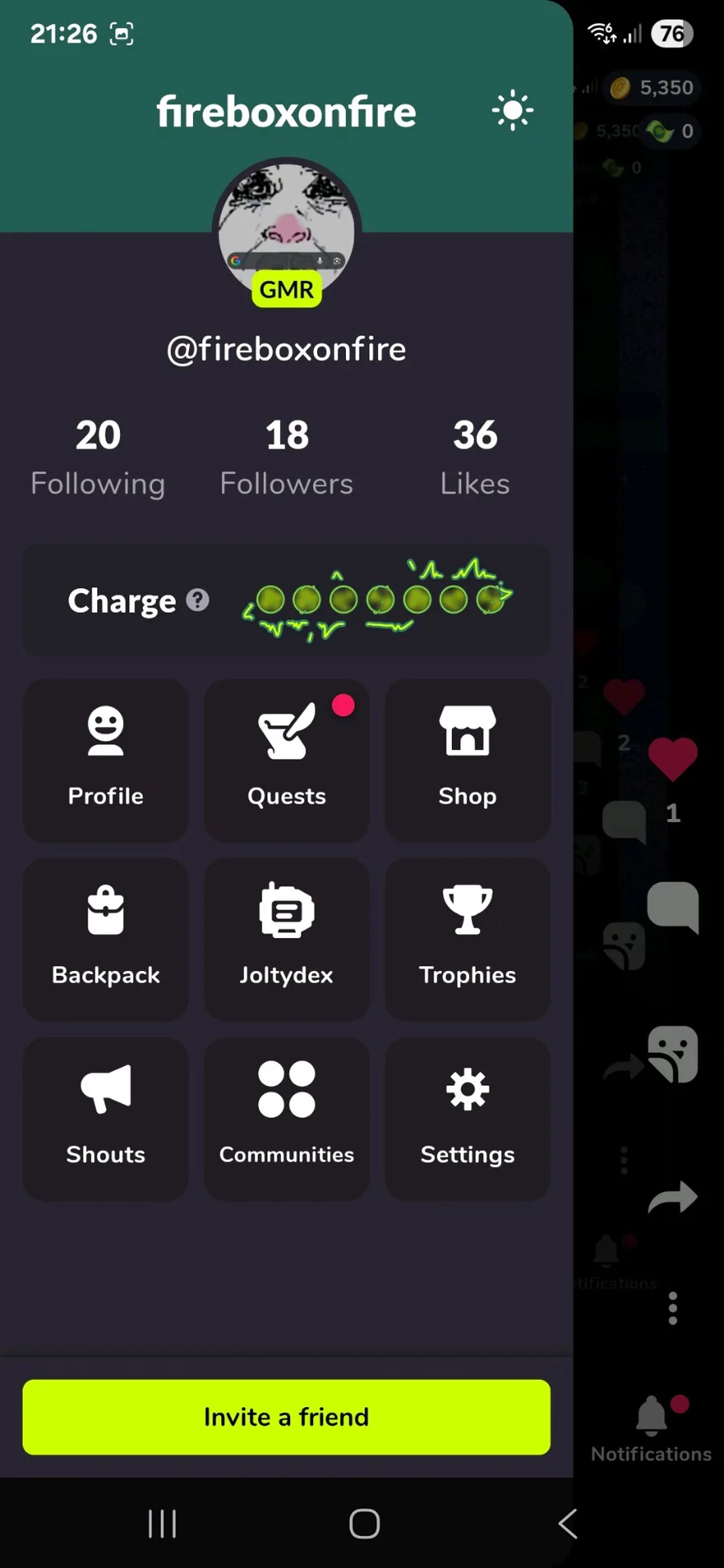The height and width of the screenshot is (1568, 724).
Task: Show Charge help question mark
Action: coord(198,600)
